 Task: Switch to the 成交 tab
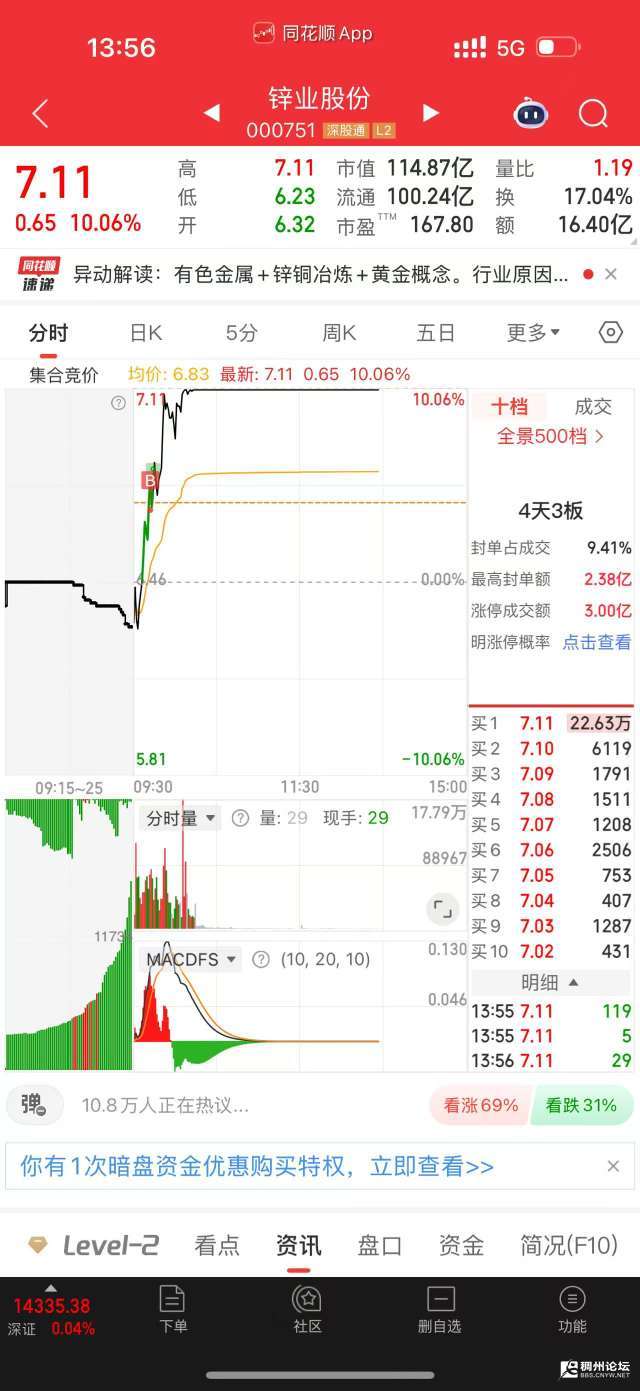pyautogui.click(x=593, y=407)
